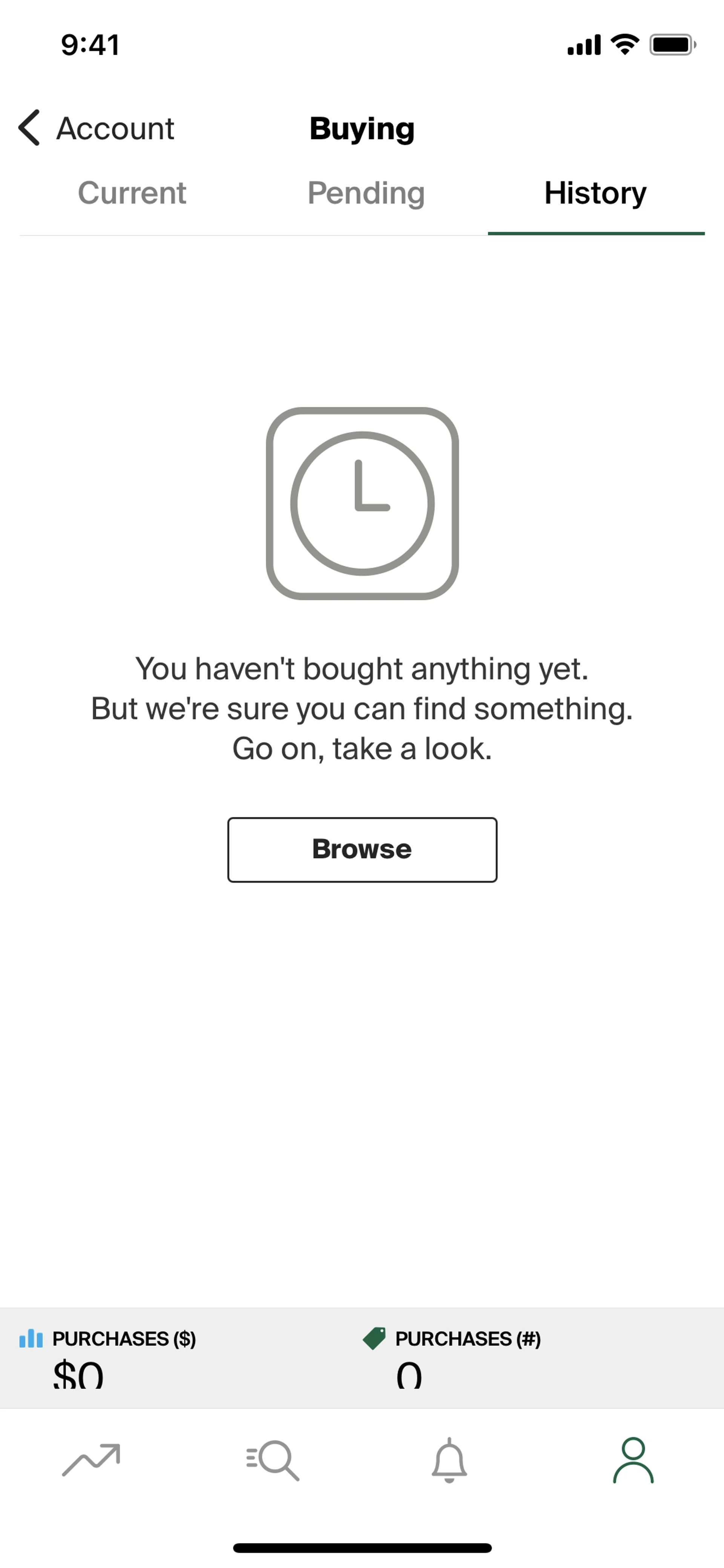Go back to the Account page
The height and width of the screenshot is (1568, 724).
click(96, 128)
